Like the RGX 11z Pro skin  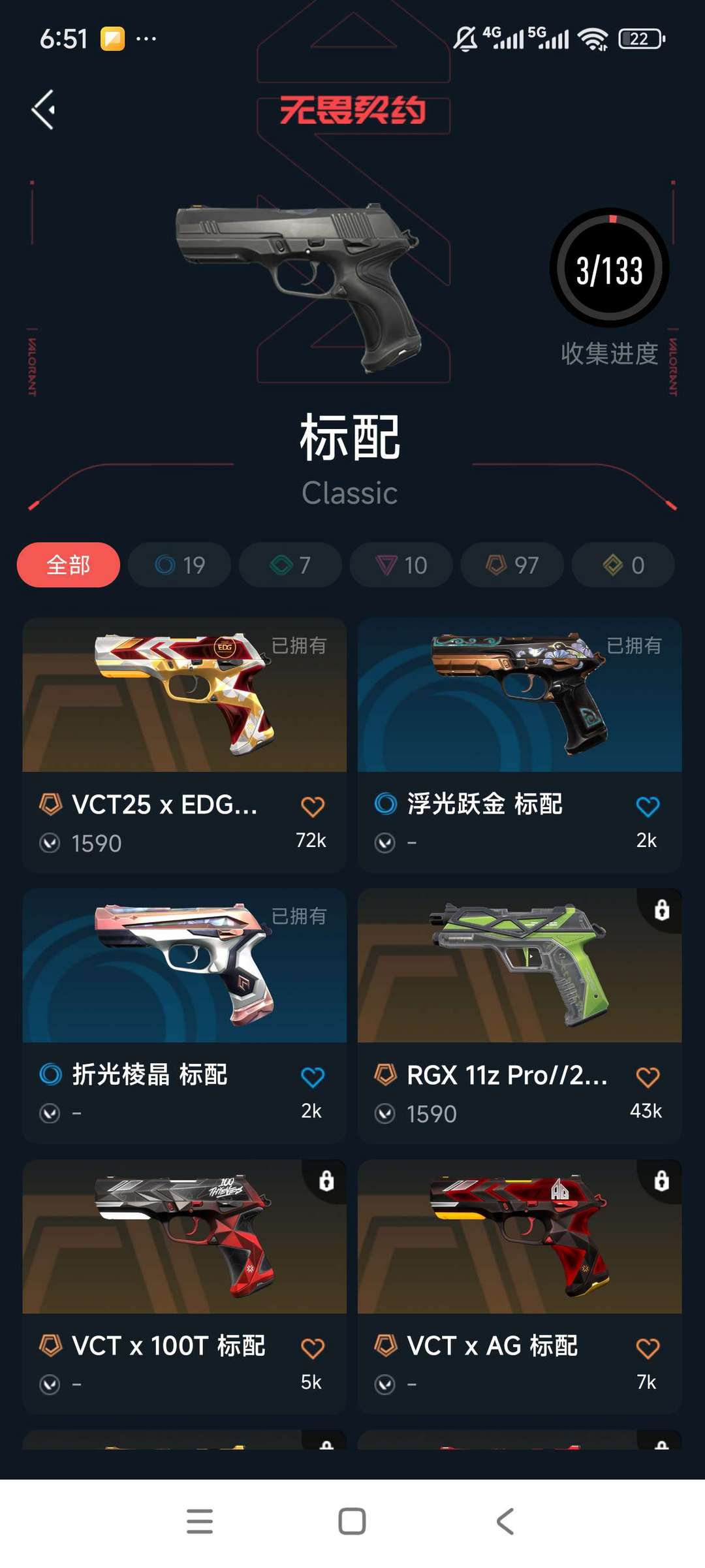tap(648, 1077)
